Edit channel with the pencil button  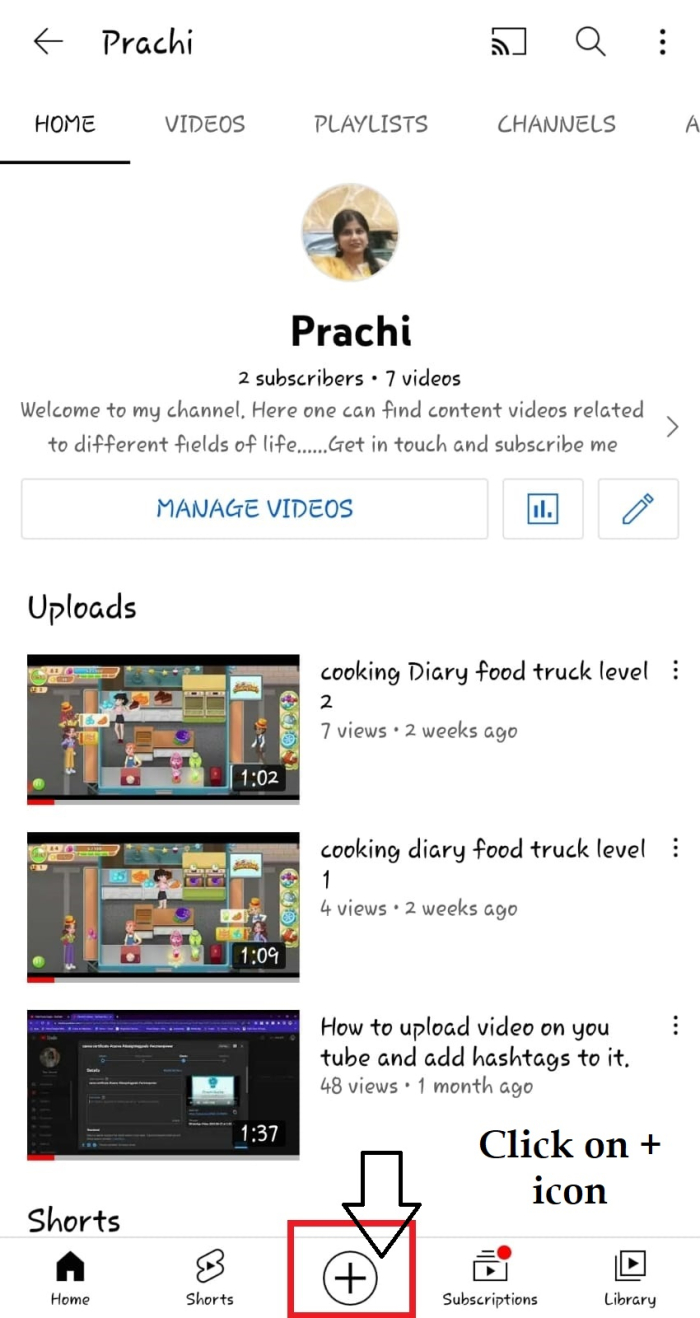637,509
